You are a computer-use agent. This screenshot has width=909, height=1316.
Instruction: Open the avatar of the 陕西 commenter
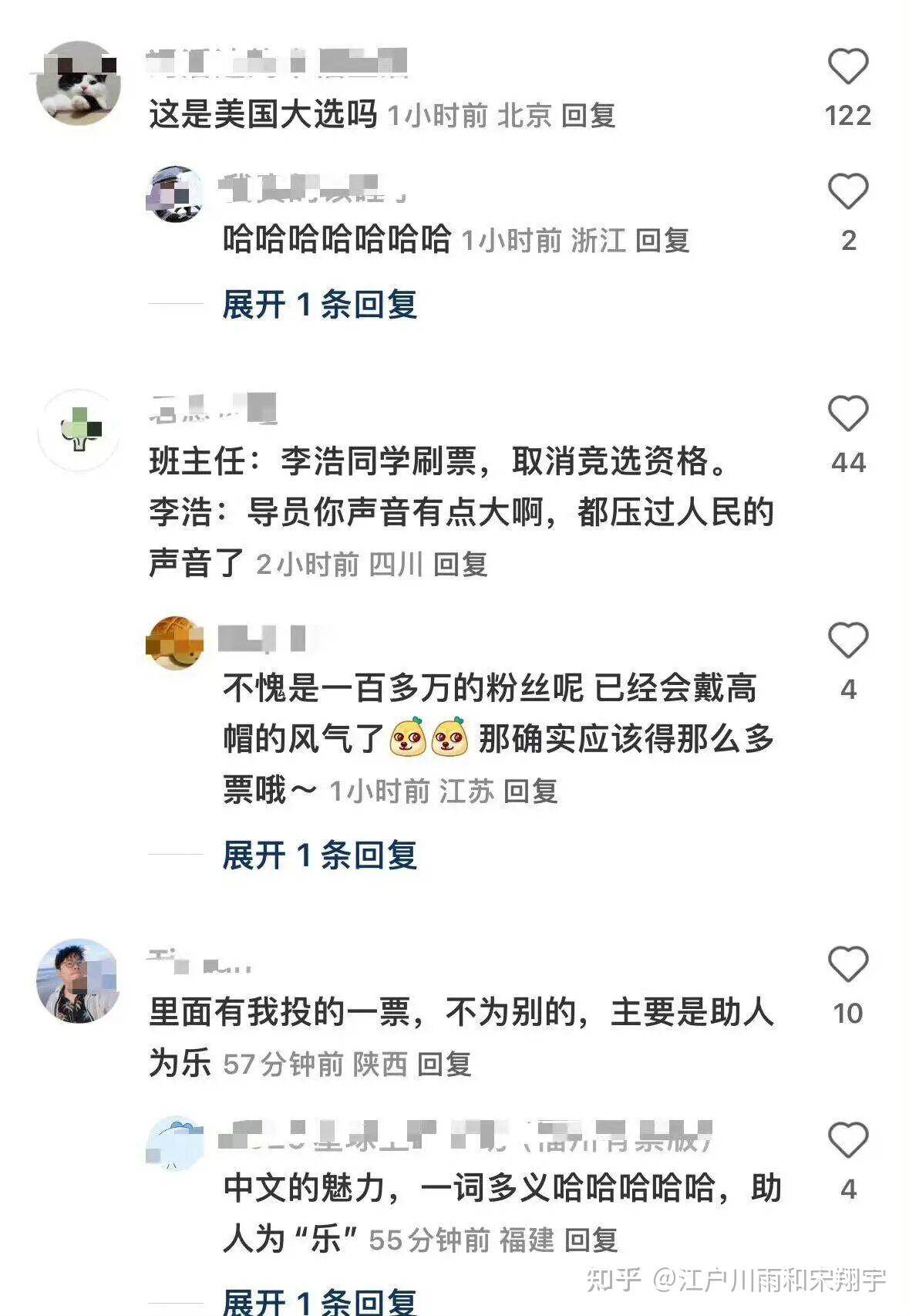coord(79,980)
